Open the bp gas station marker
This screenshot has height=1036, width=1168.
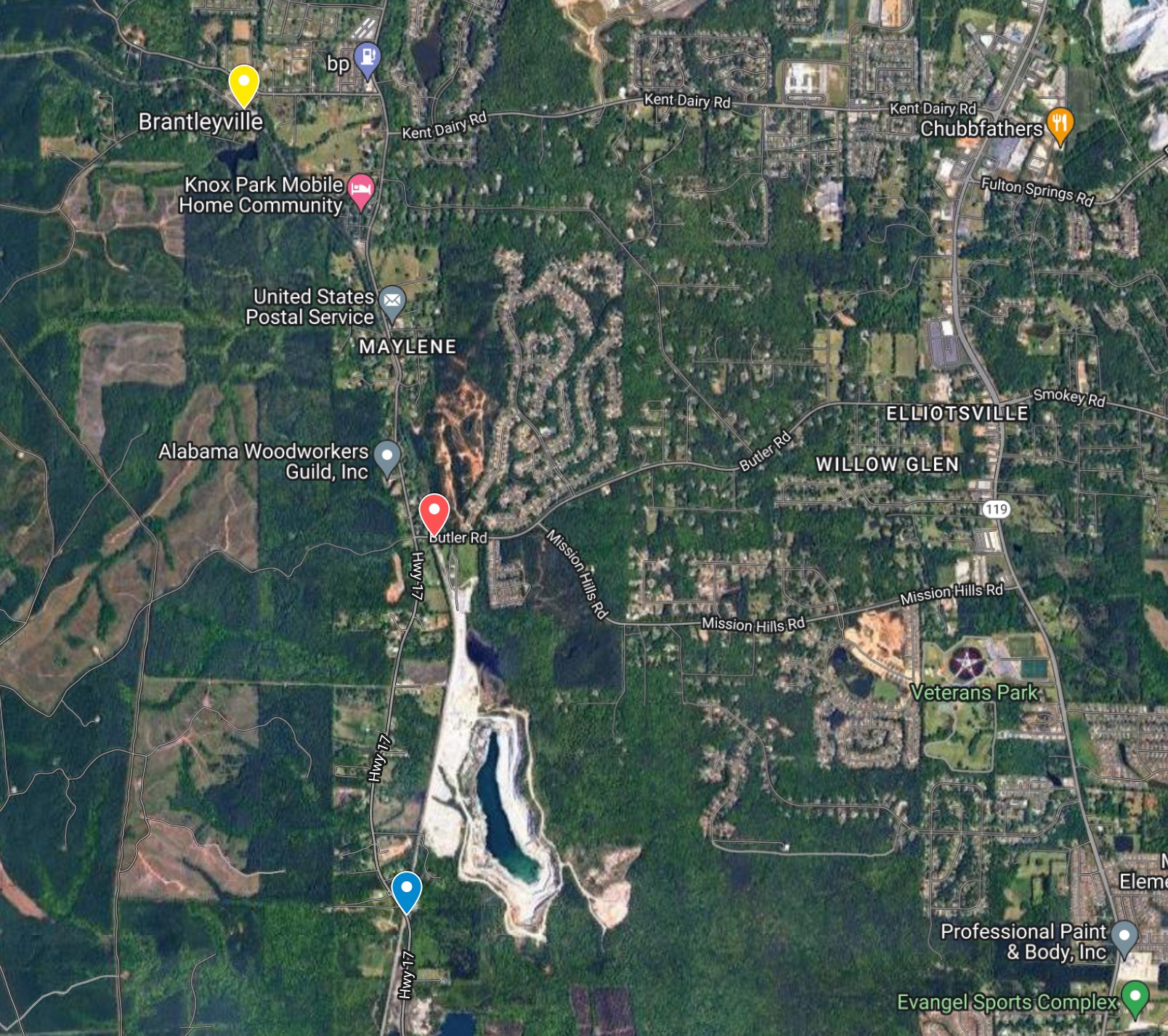click(368, 58)
